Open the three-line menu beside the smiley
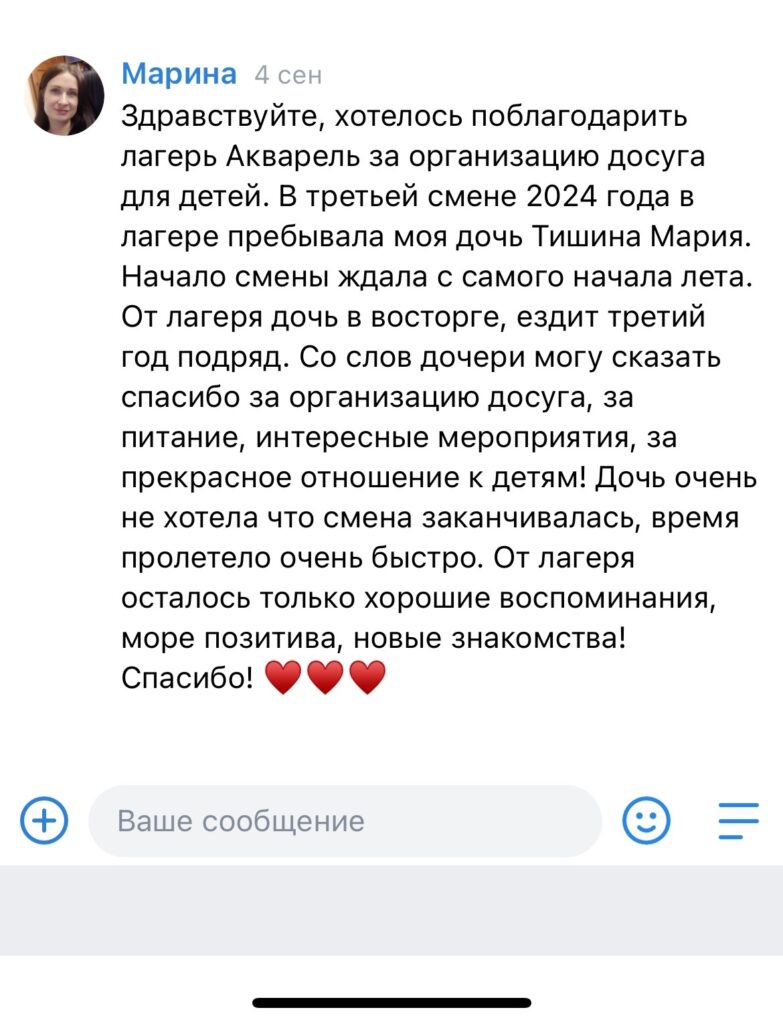Screen dimensions: 783x1024 (738, 821)
